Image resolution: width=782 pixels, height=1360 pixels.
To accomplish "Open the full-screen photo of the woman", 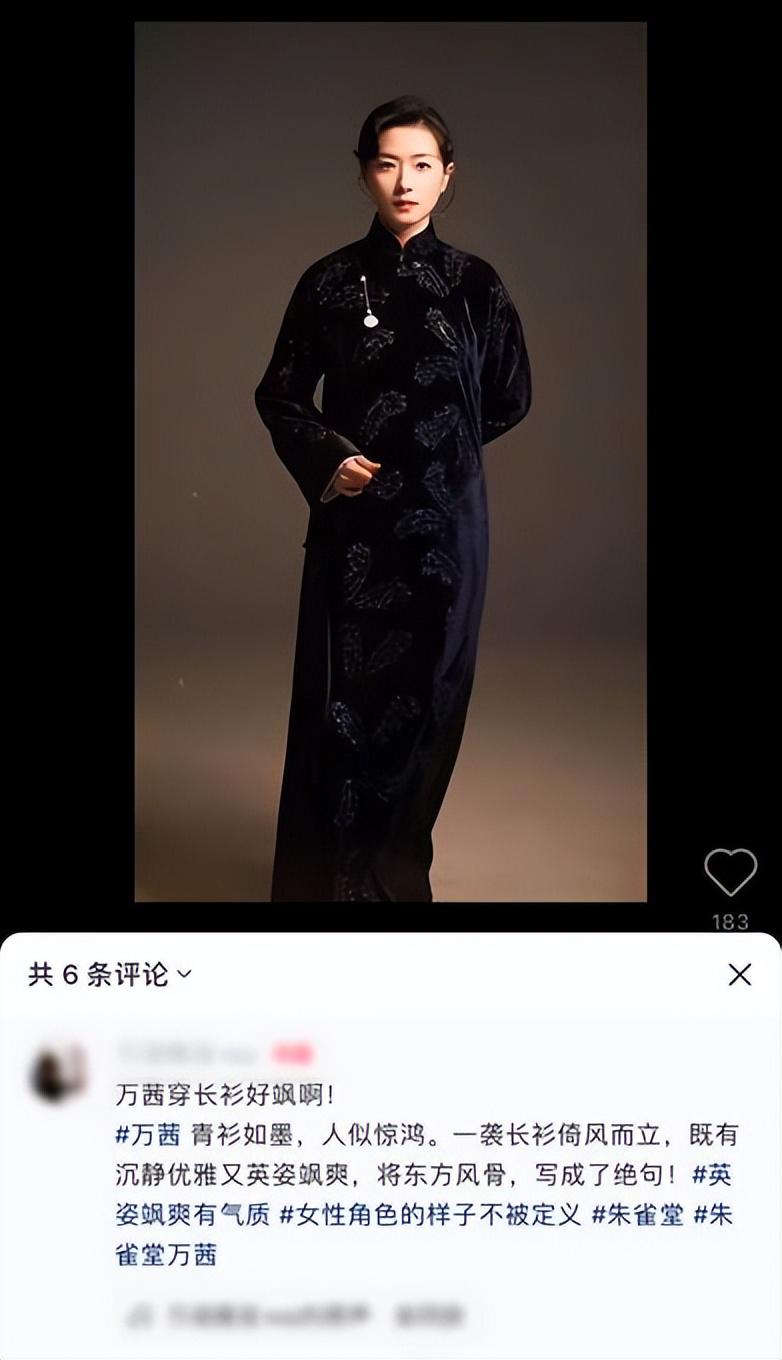I will click(390, 460).
